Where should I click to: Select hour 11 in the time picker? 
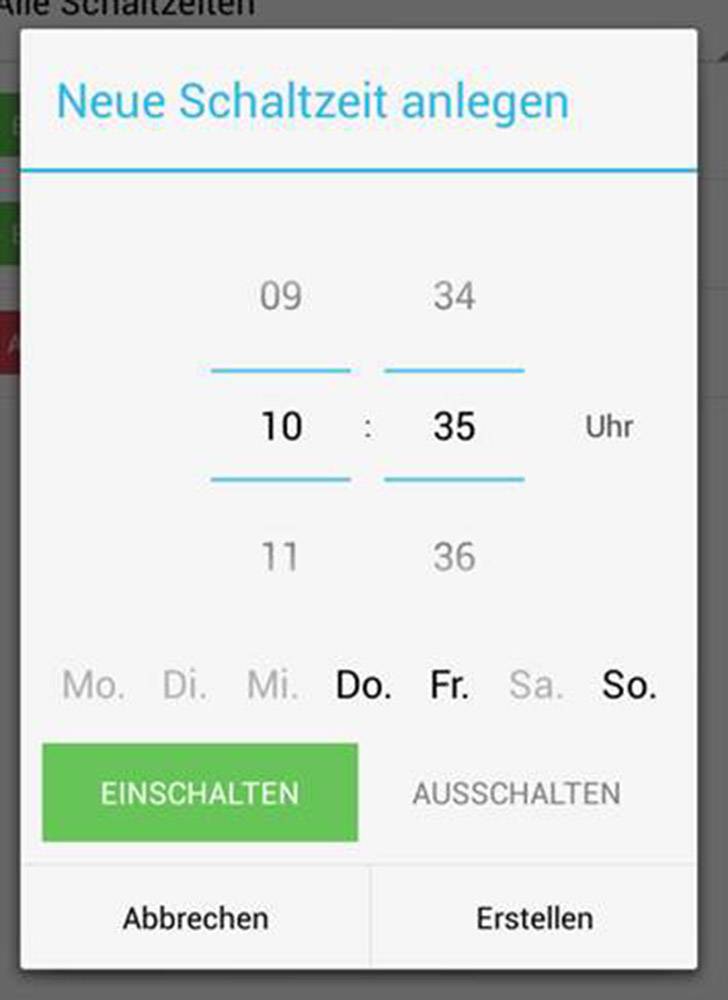[282, 556]
